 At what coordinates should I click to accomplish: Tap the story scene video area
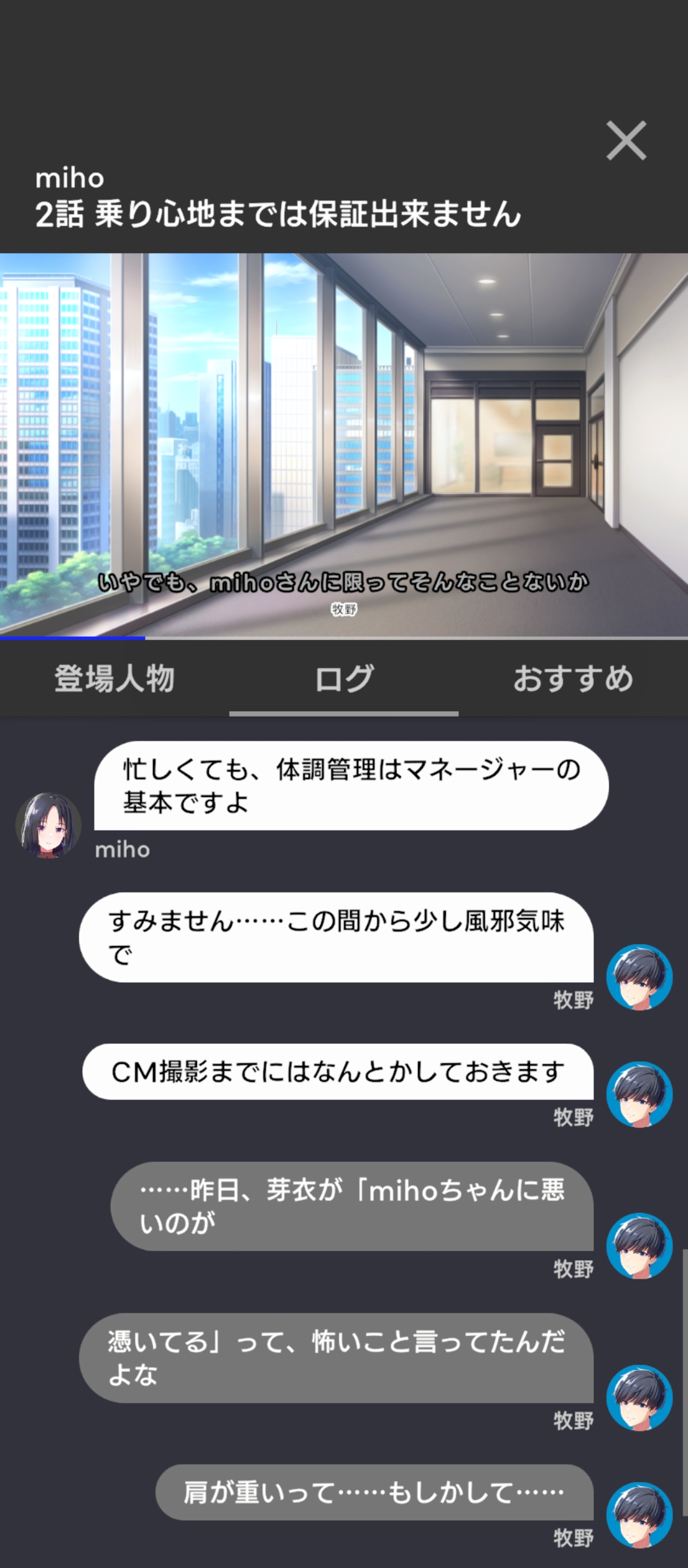[344, 445]
